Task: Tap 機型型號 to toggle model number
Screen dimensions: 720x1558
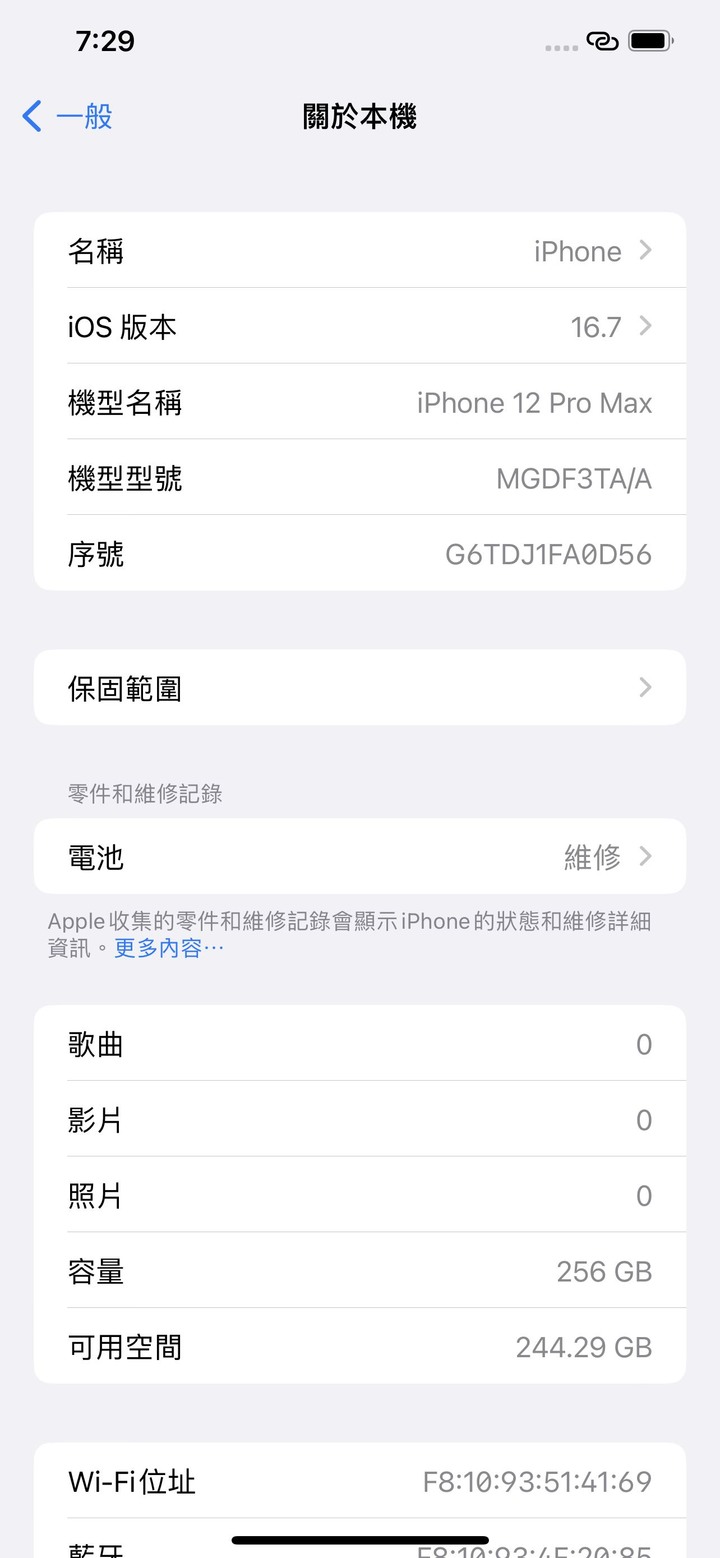Action: click(x=360, y=478)
